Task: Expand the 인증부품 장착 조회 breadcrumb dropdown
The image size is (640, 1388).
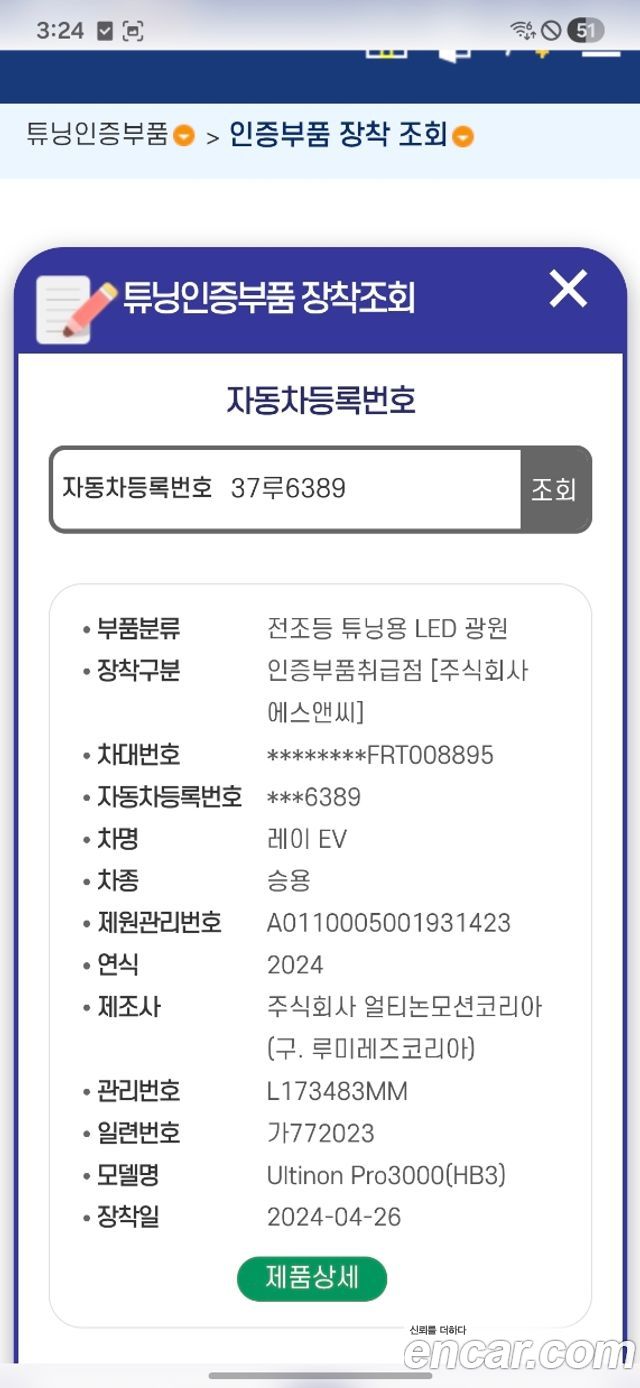Action: coord(462,136)
